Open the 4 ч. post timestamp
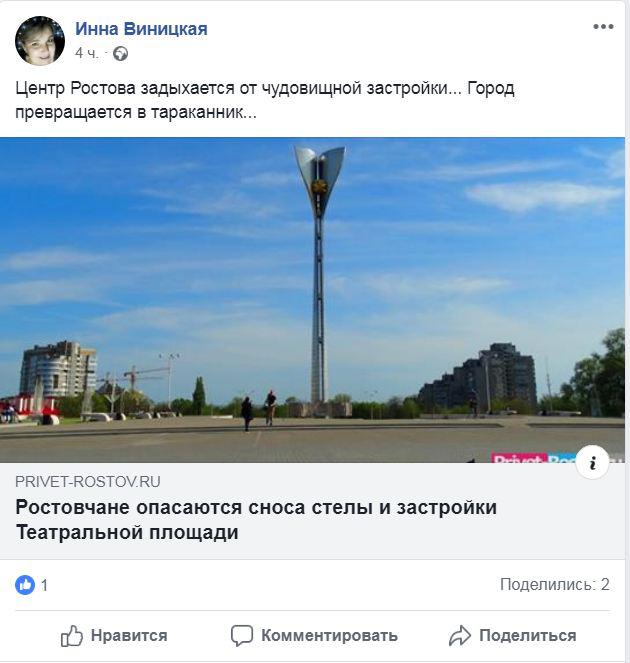Image resolution: width=630 pixels, height=663 pixels. [x=88, y=53]
